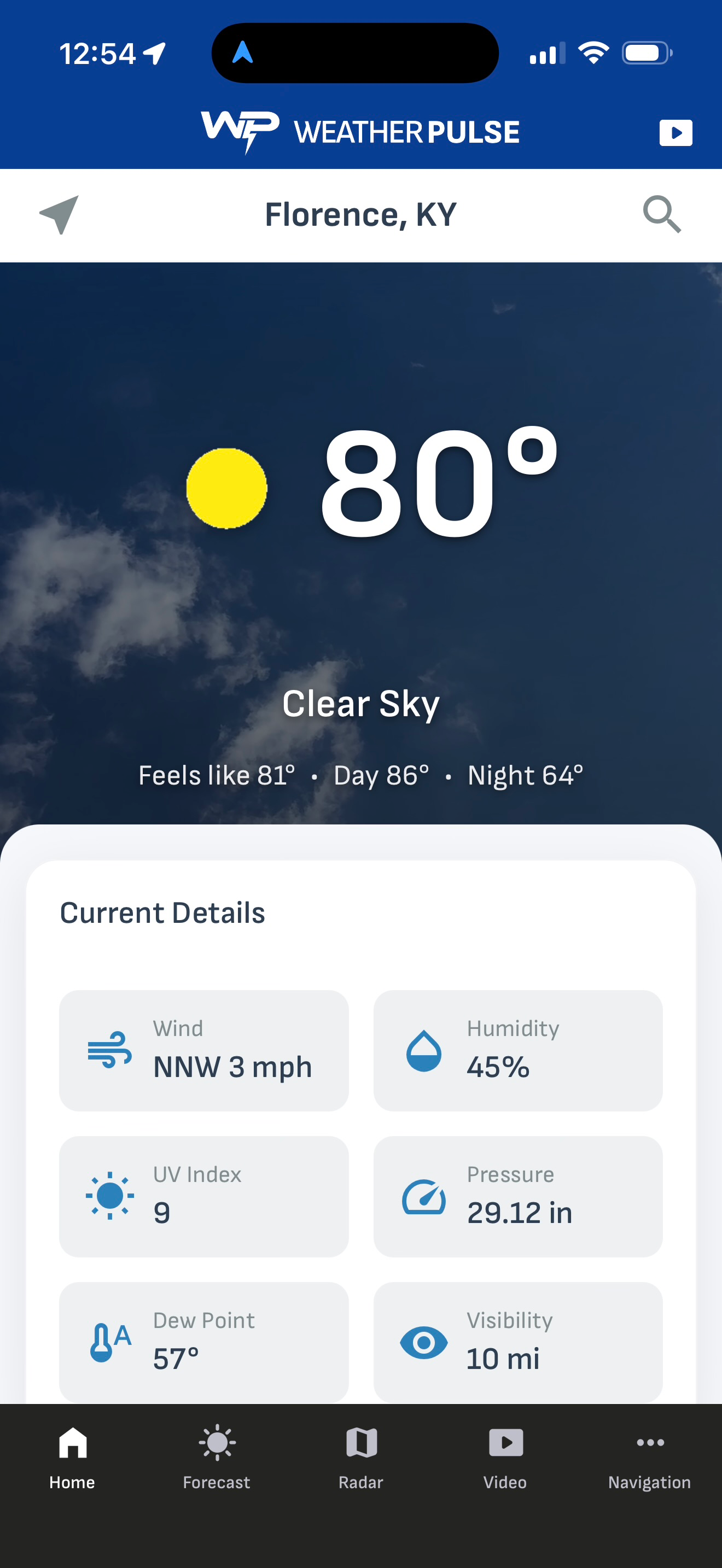Expand the Current Details card
The image size is (722, 1568).
tap(162, 911)
